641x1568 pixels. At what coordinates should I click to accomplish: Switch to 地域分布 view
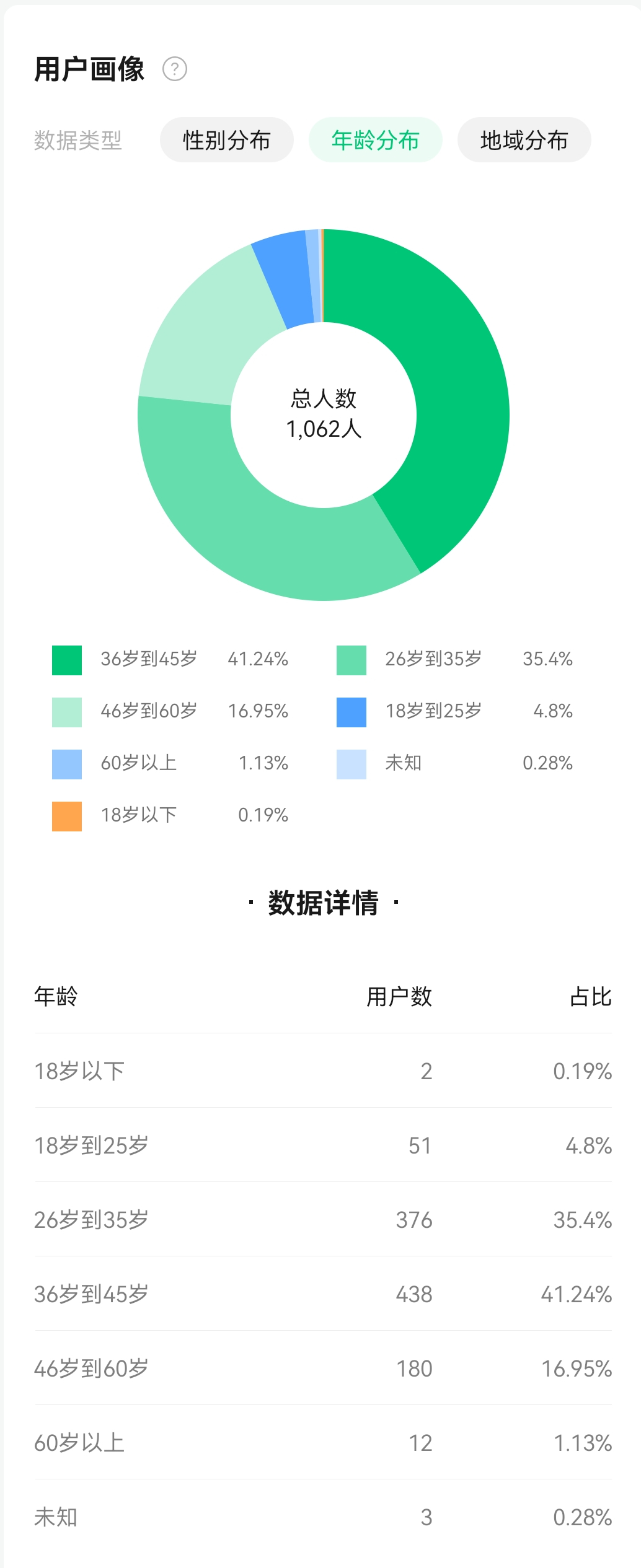click(524, 141)
